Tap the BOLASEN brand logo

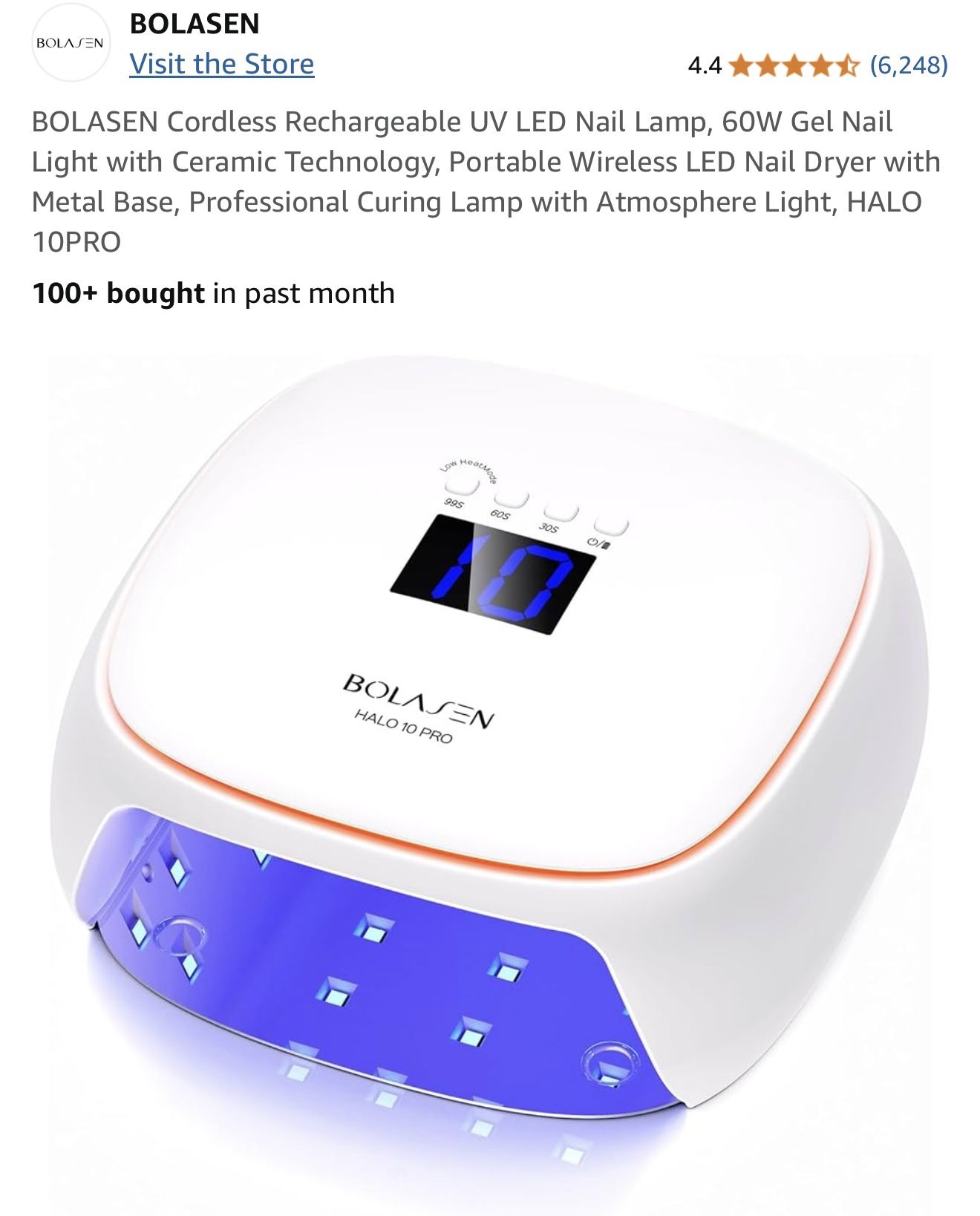71,44
